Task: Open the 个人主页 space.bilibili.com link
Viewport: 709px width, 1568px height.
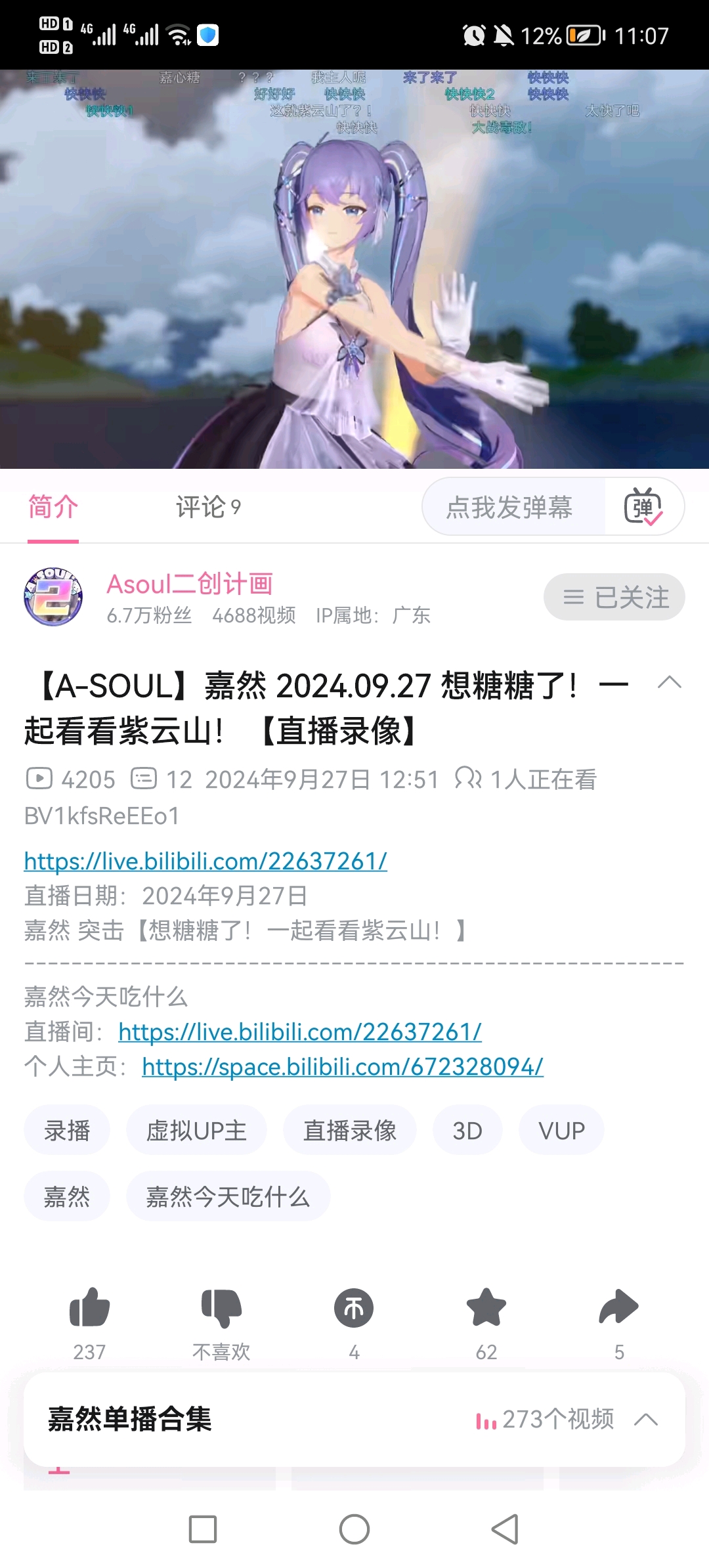Action: point(343,1066)
